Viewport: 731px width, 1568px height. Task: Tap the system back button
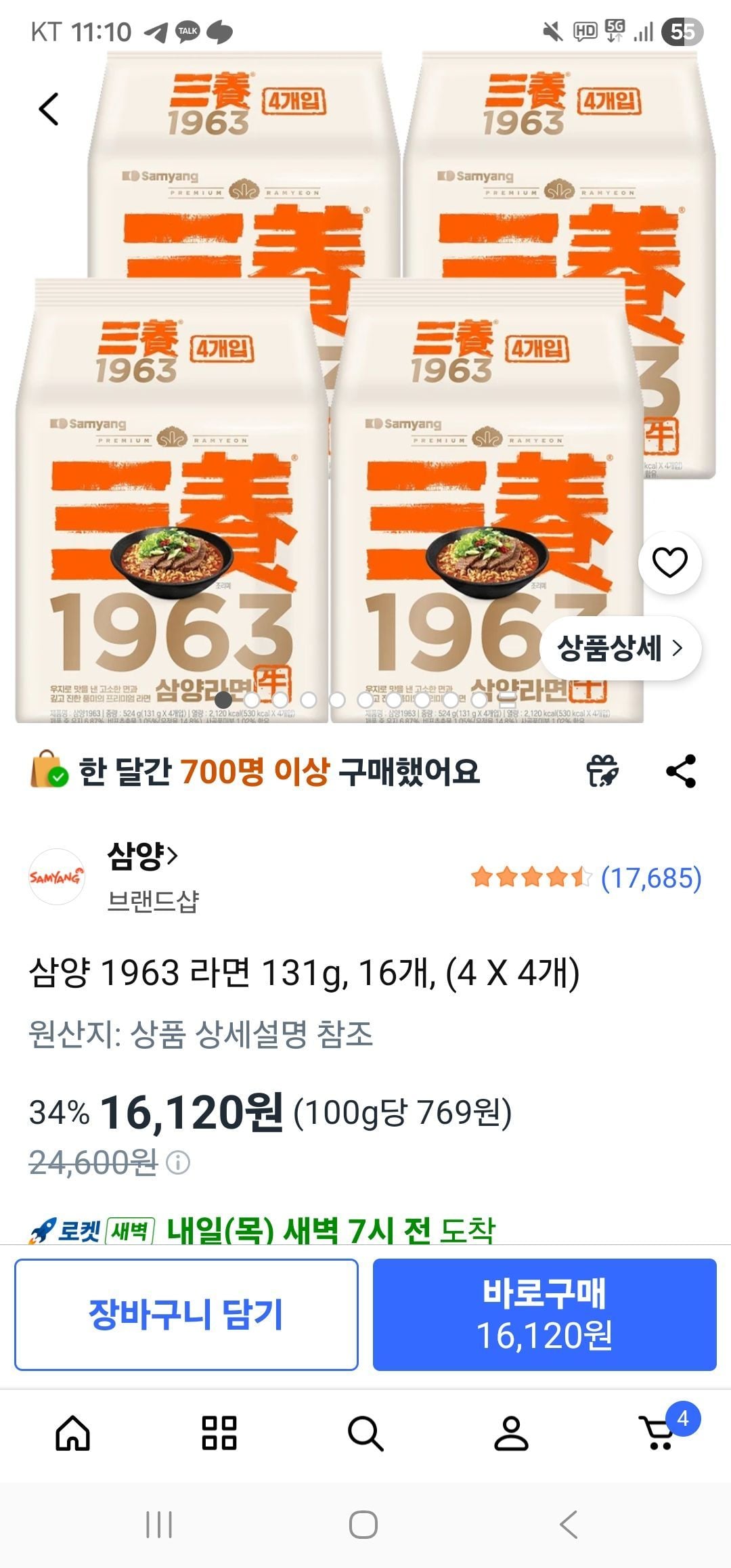tap(569, 1525)
